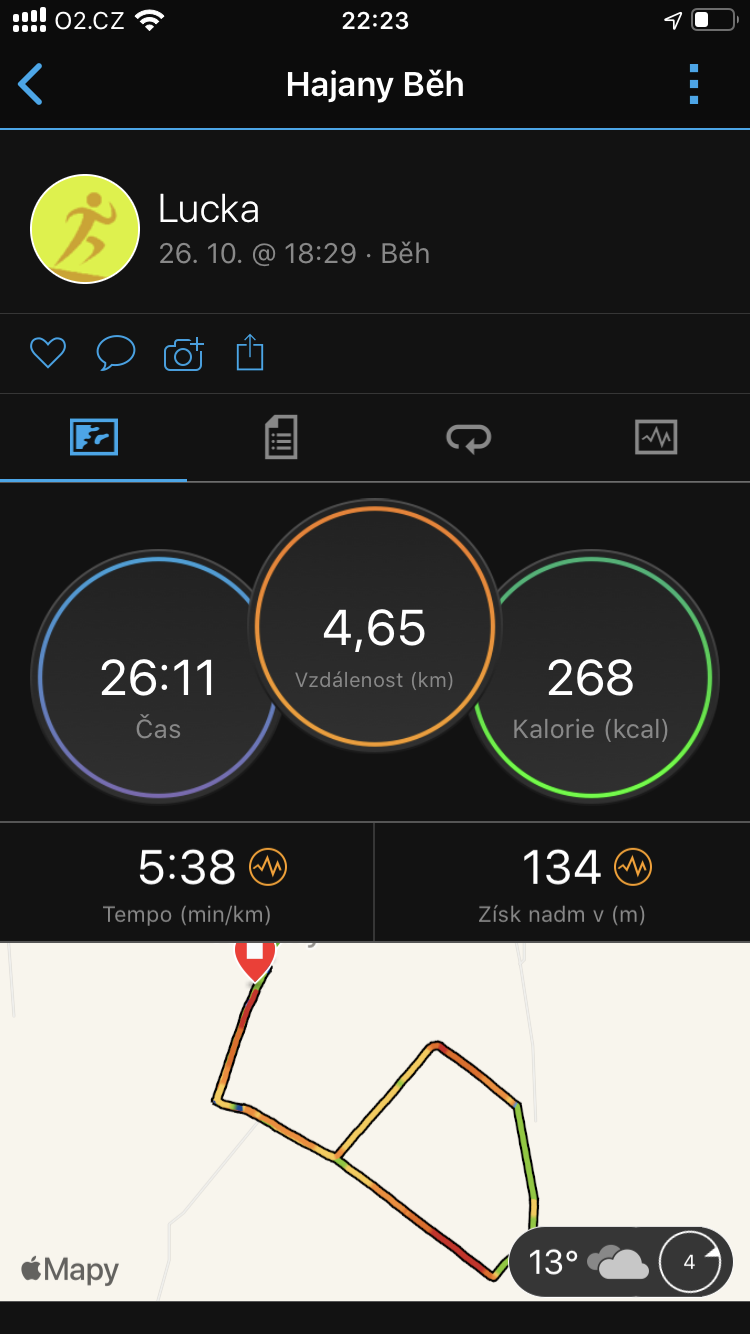
Task: Add a photo with the camera icon
Action: 184,353
